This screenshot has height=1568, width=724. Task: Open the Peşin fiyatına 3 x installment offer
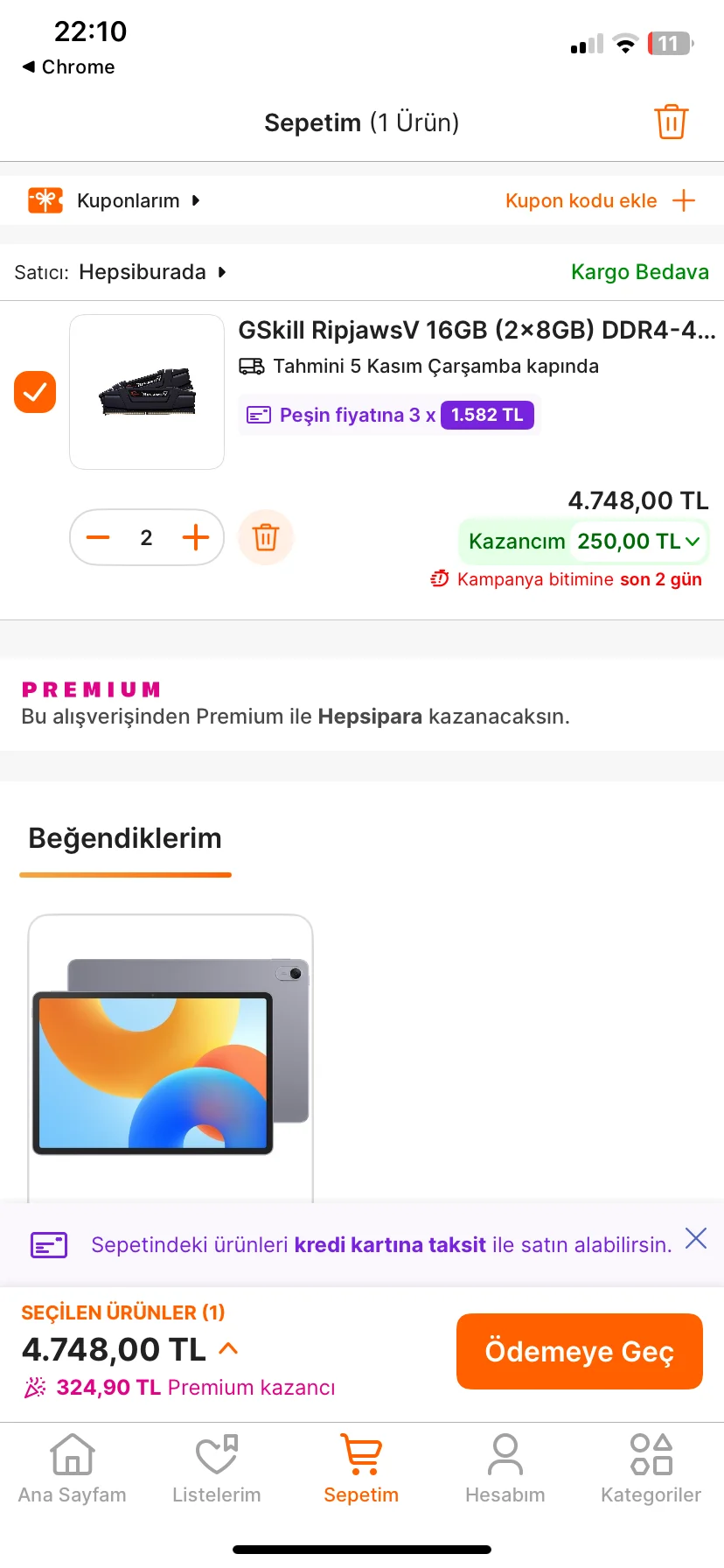click(390, 415)
